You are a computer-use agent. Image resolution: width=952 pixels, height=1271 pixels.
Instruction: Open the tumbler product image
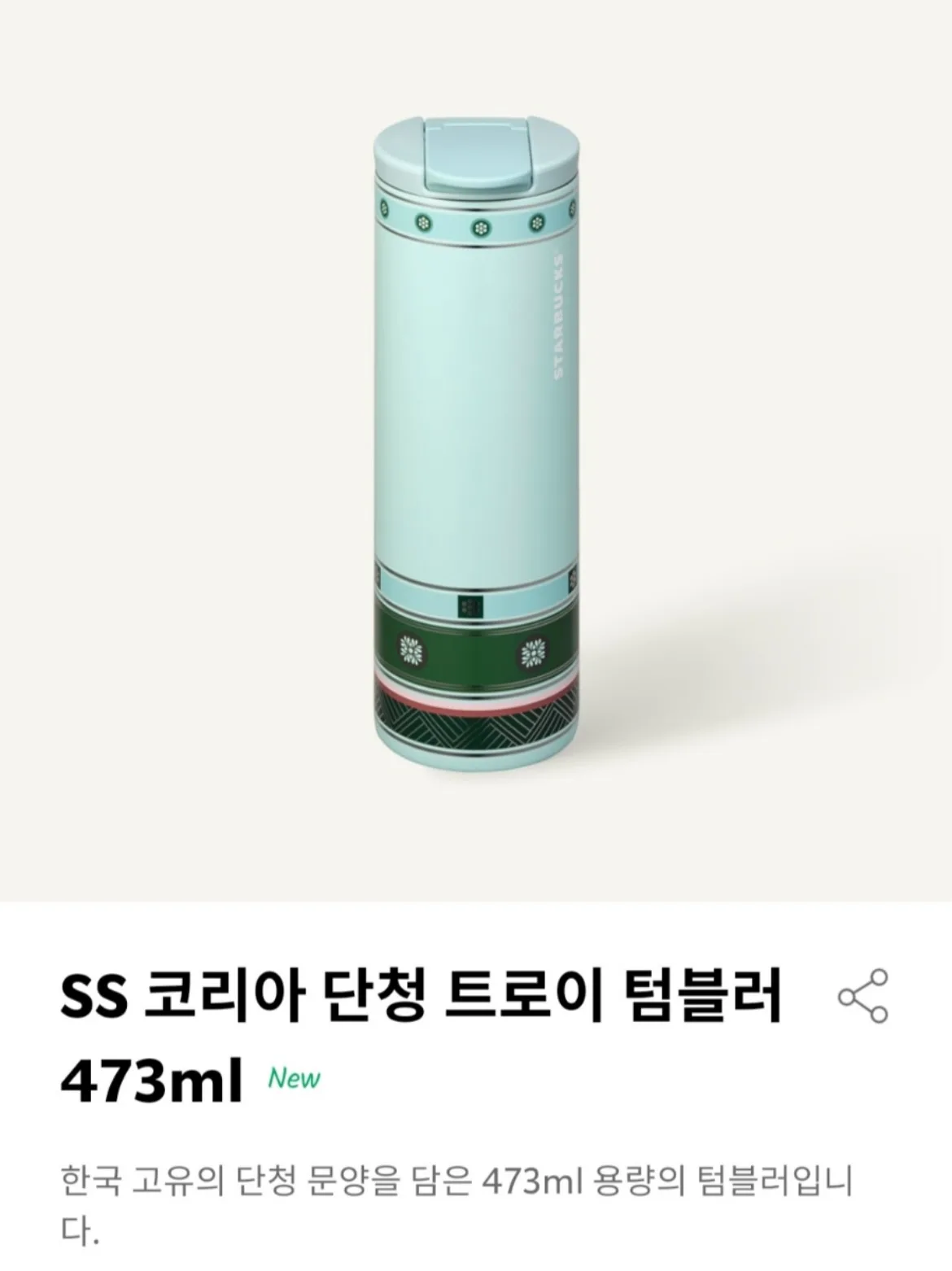point(474,456)
